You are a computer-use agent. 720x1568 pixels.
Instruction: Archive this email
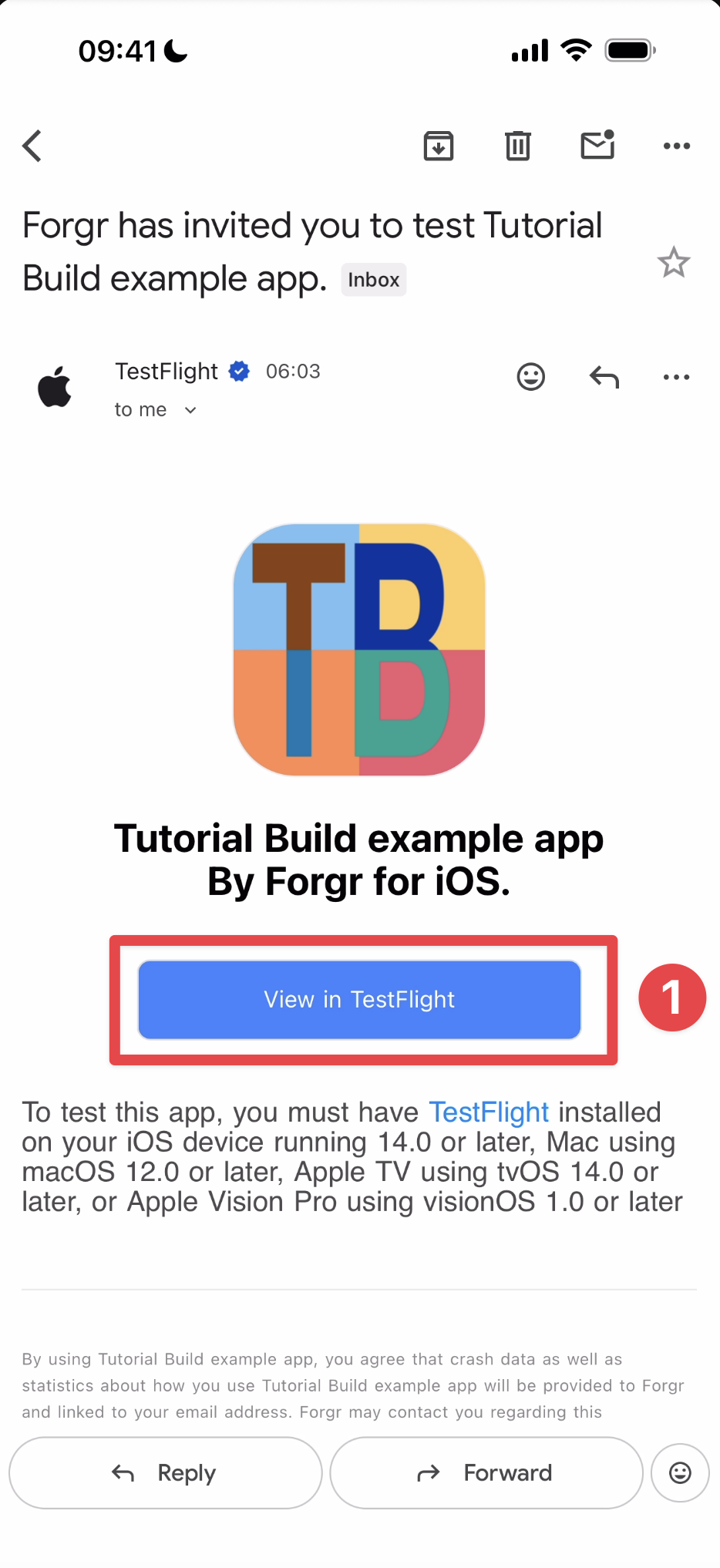click(x=438, y=146)
